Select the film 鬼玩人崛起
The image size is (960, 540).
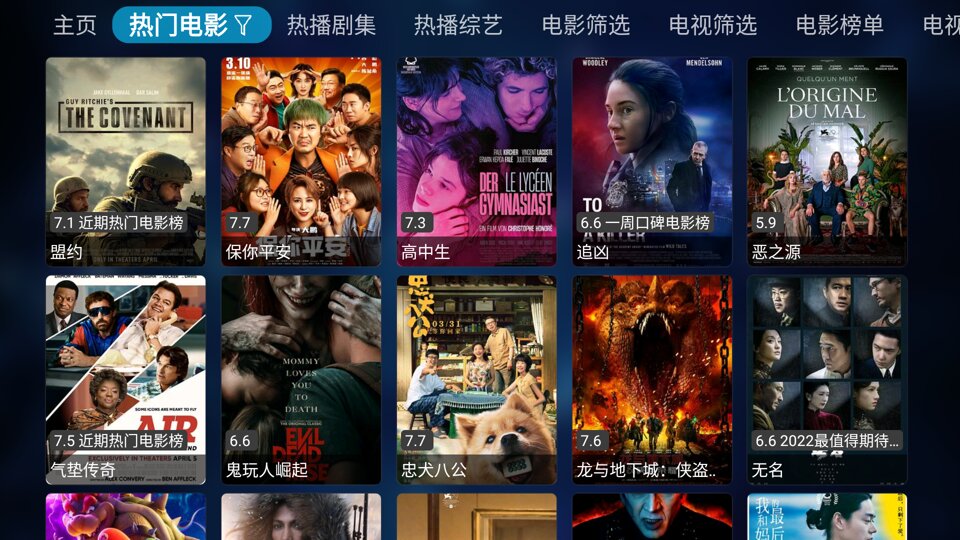[301, 378]
